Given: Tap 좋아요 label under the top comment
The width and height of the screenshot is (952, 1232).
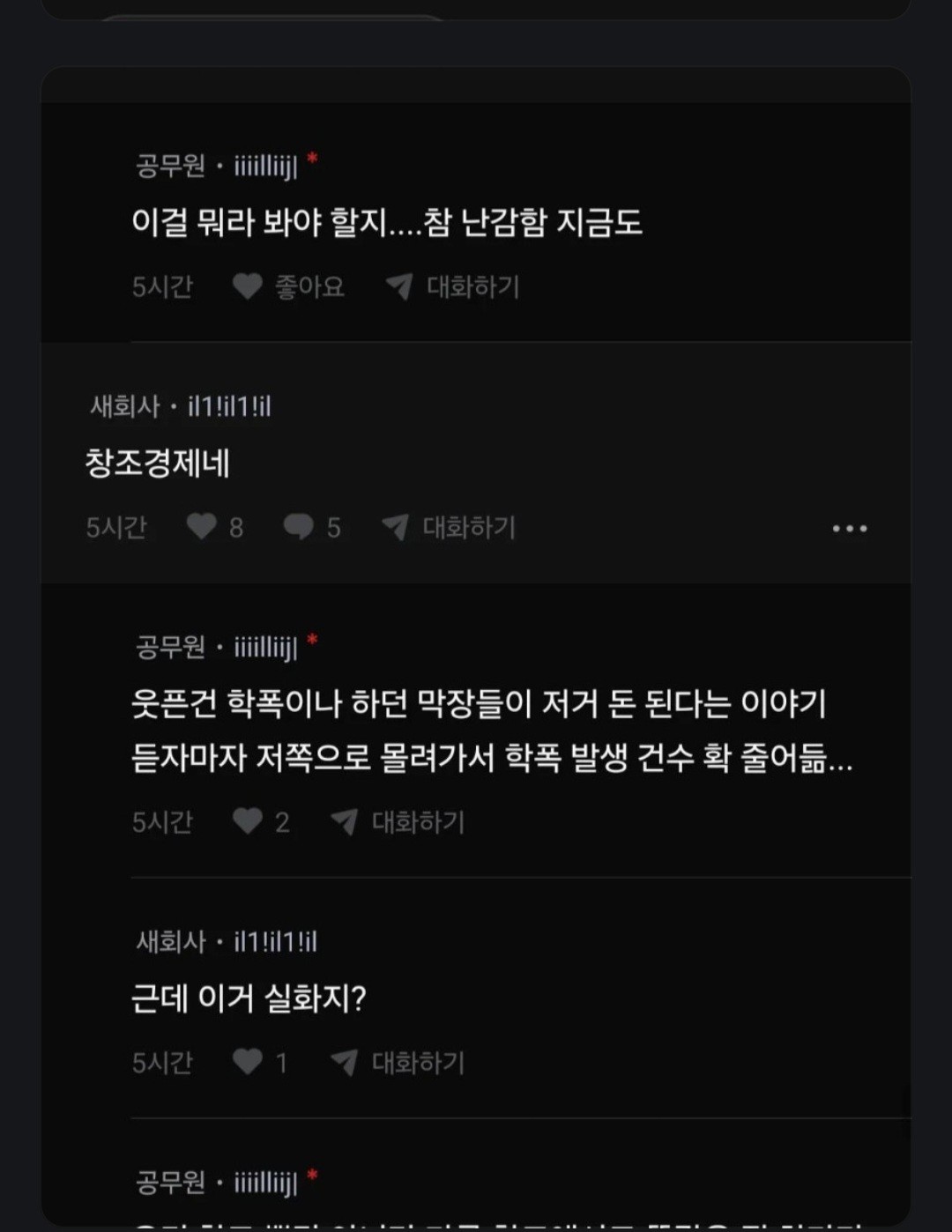Looking at the screenshot, I should point(309,286).
